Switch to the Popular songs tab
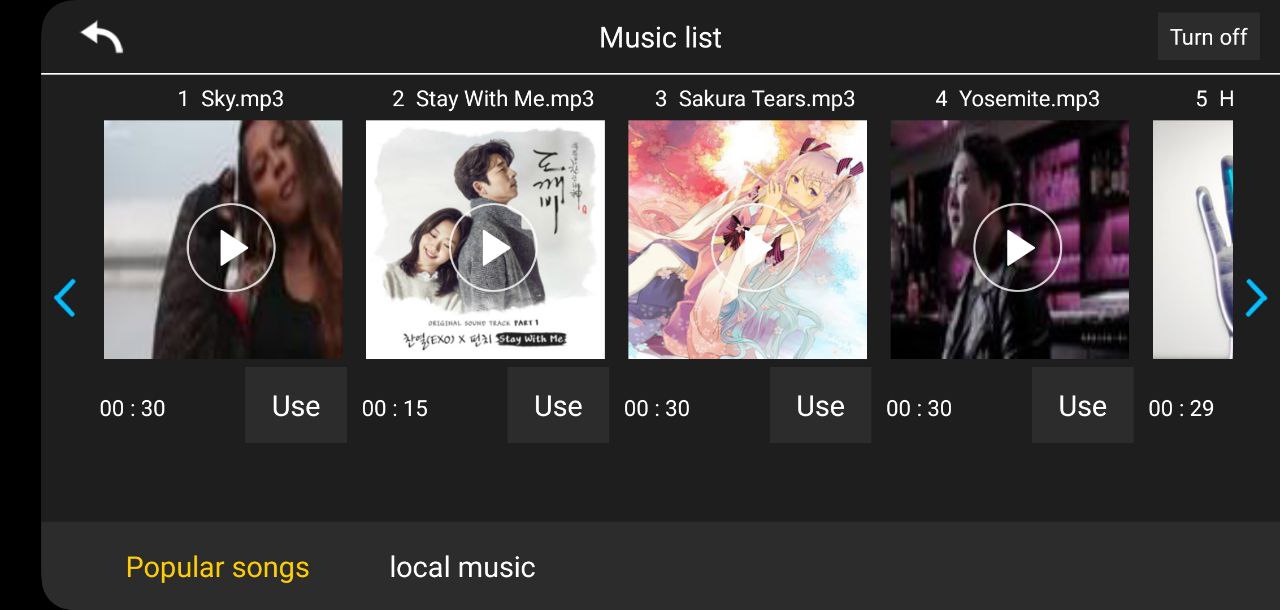 217,567
